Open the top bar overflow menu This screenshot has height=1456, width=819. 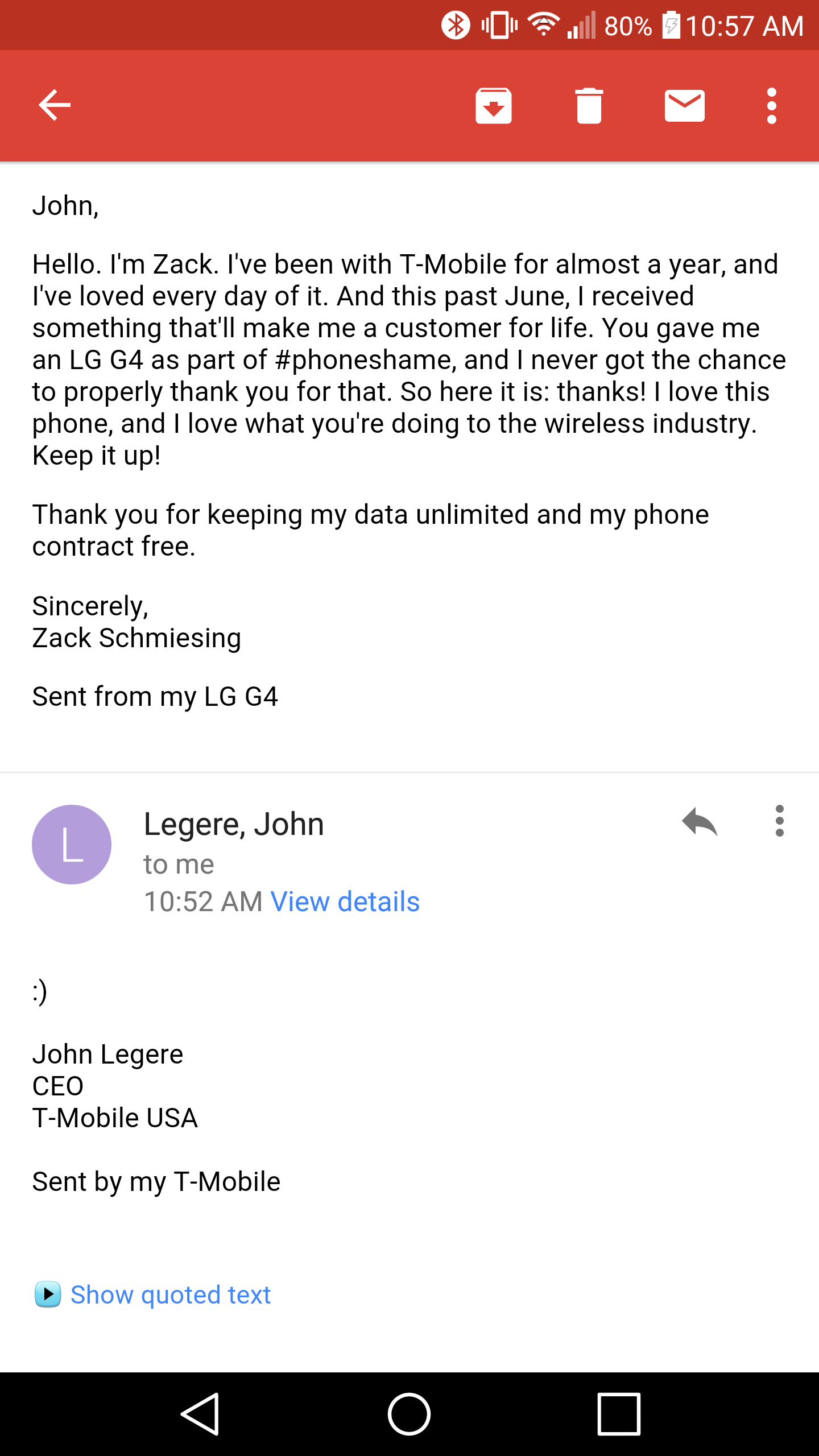point(771,105)
